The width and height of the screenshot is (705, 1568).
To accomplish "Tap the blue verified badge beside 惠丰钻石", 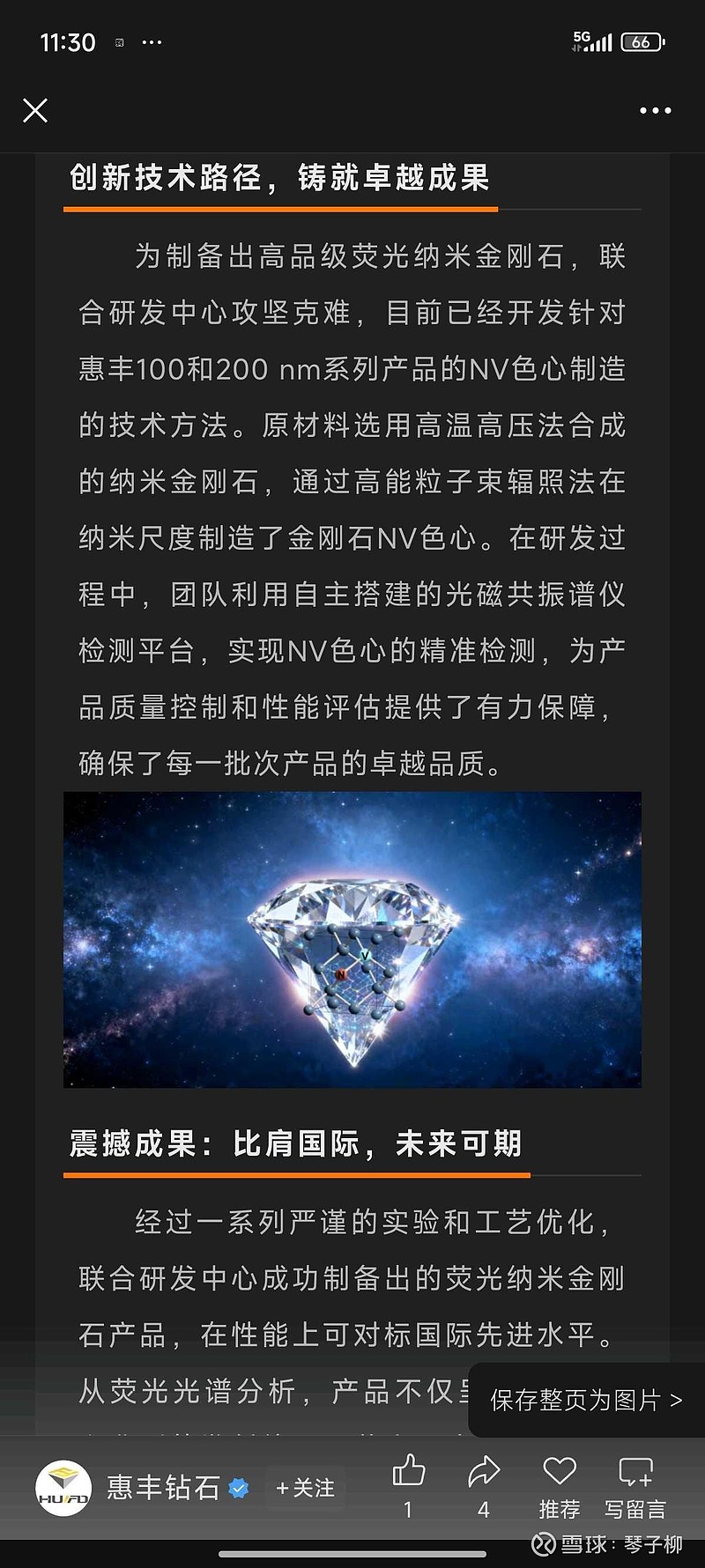I will (x=238, y=1487).
